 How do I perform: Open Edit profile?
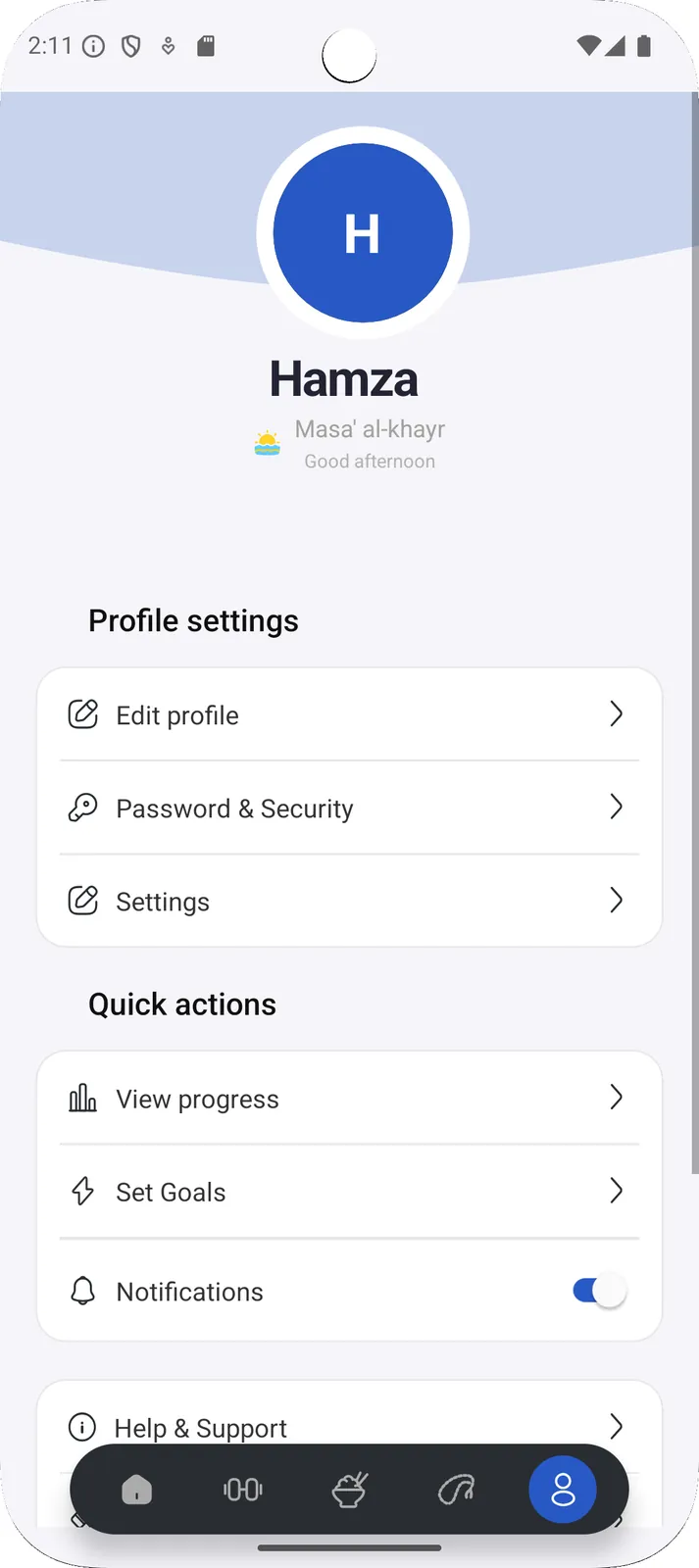(348, 714)
